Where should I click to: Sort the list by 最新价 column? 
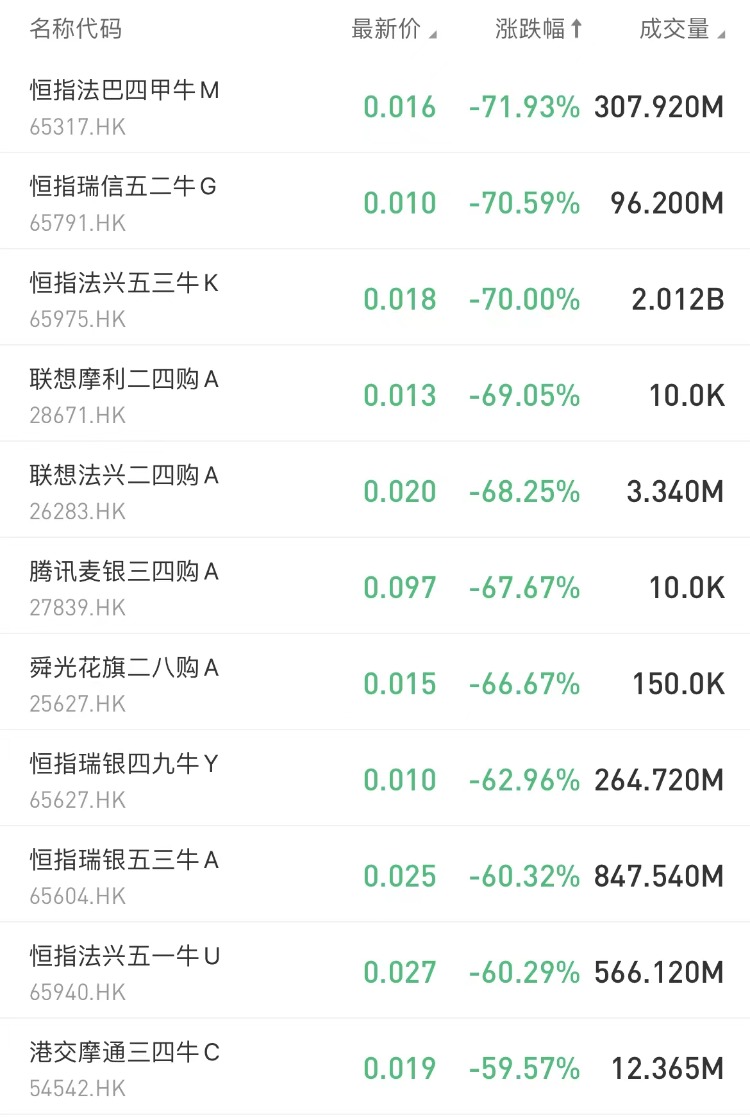pos(393,29)
